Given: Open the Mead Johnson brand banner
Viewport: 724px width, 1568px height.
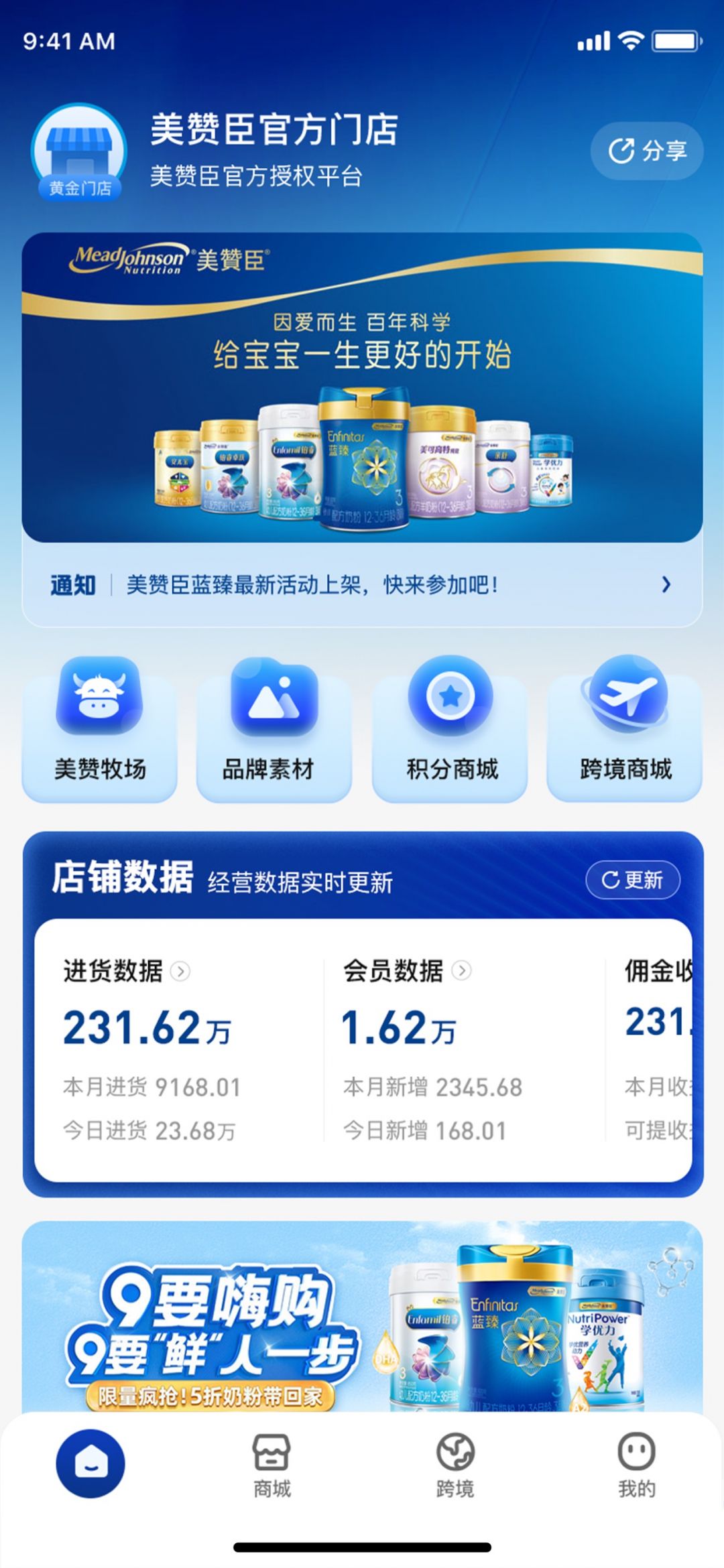Looking at the screenshot, I should coord(362,387).
